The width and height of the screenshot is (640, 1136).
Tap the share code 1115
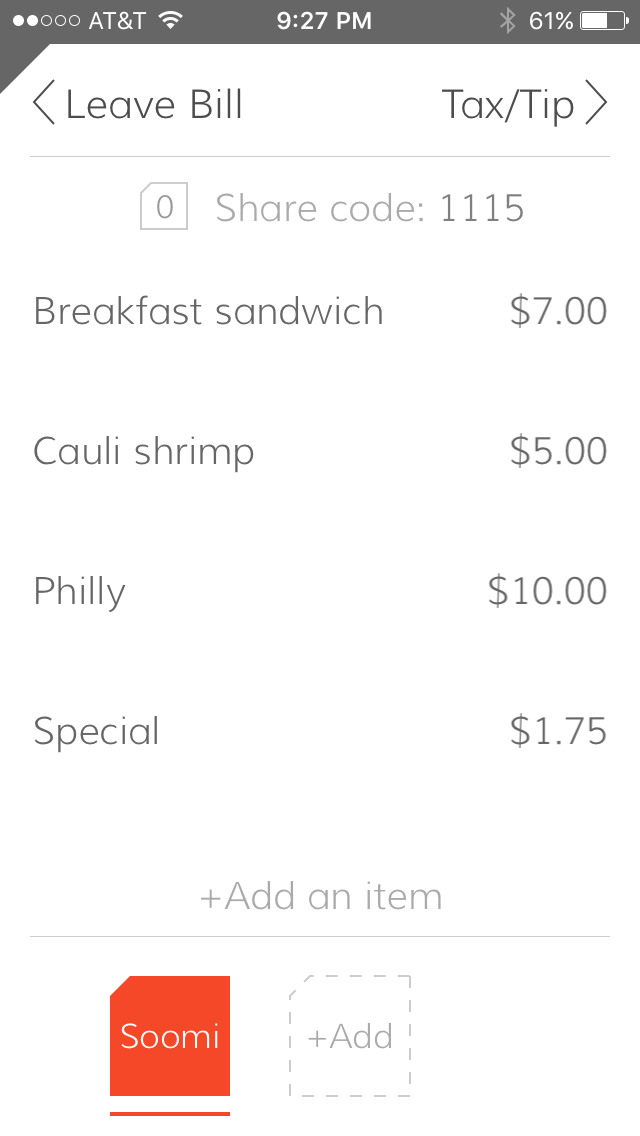pyautogui.click(x=369, y=208)
